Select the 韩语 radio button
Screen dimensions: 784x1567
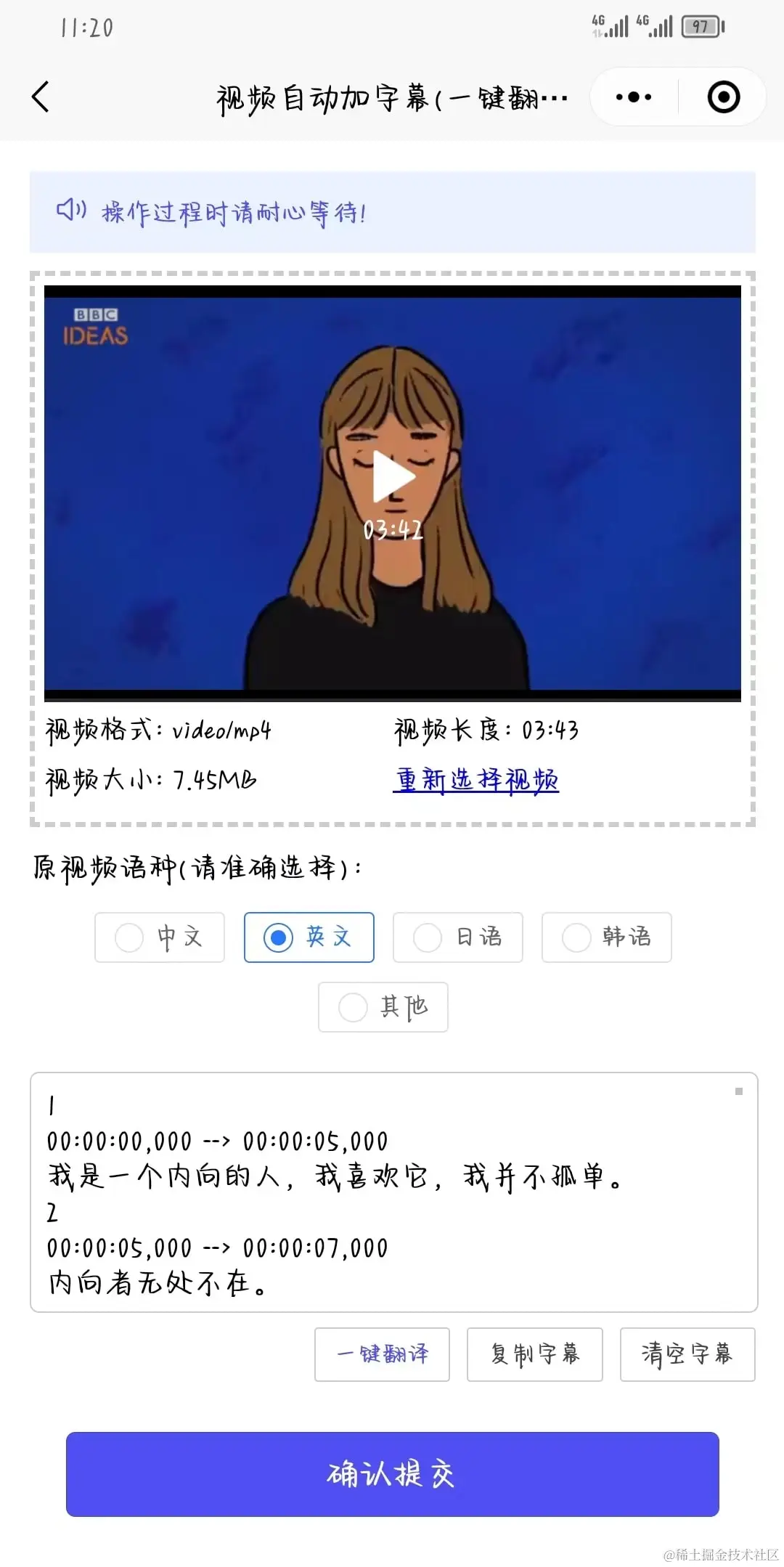coord(606,937)
